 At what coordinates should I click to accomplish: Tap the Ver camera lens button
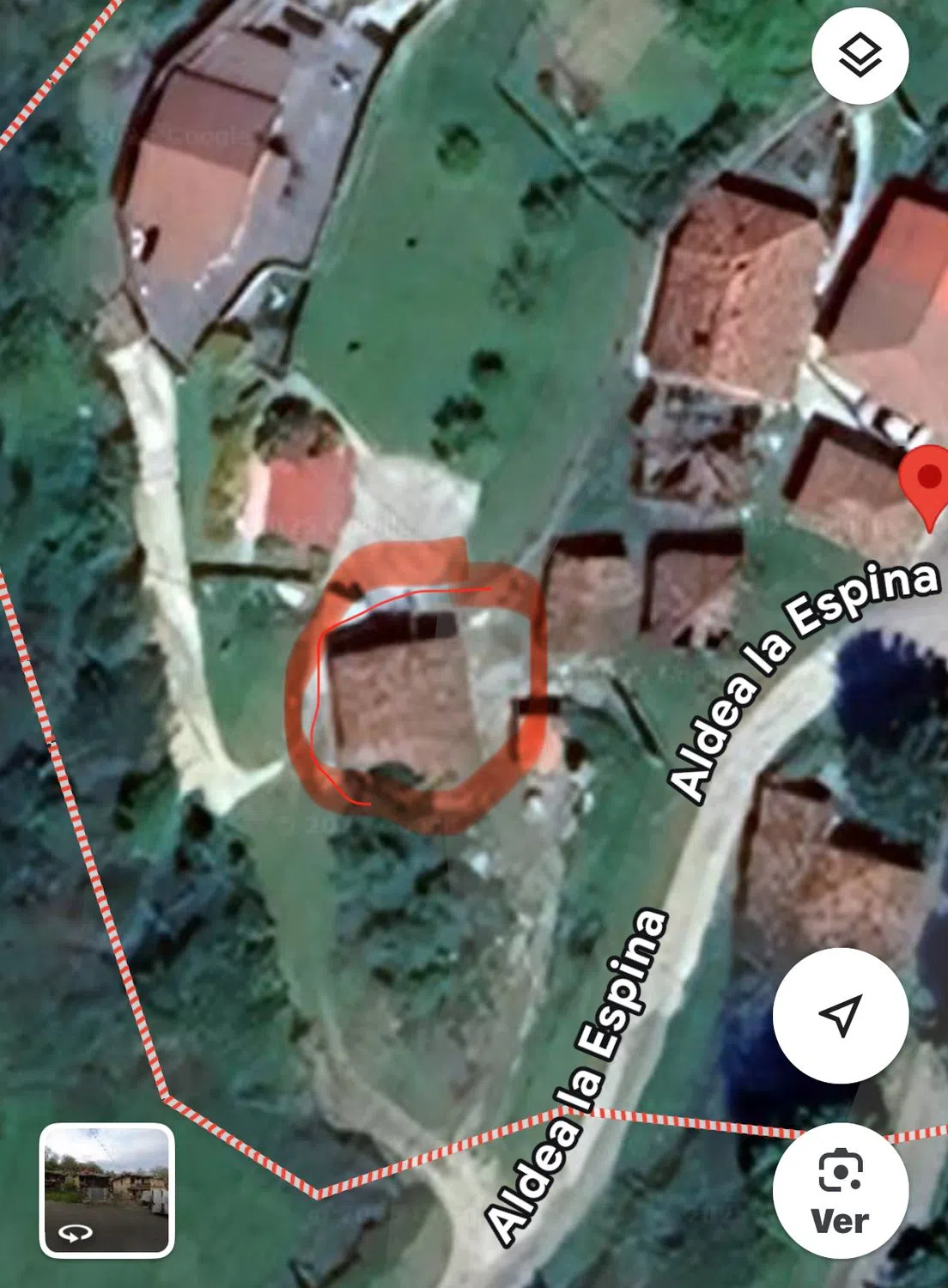click(x=840, y=1190)
